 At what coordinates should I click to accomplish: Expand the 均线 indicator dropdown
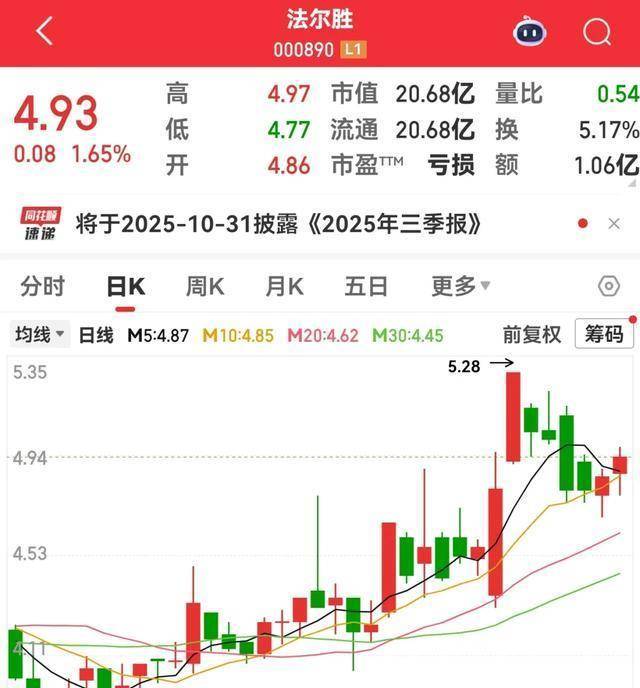tap(40, 335)
